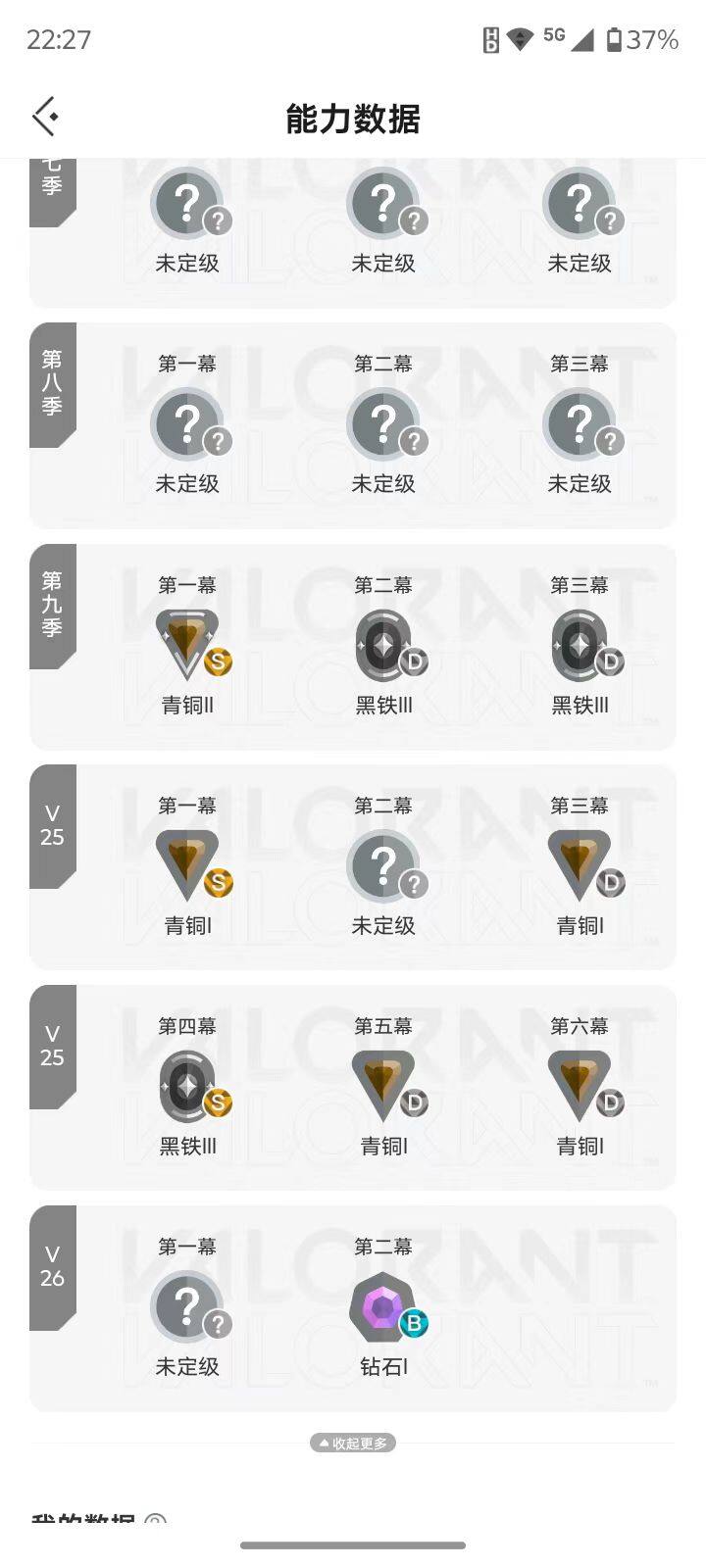The width and height of the screenshot is (706, 1568).
Task: Select the 青铜I badge under V25 第一幕
Action: point(188,862)
